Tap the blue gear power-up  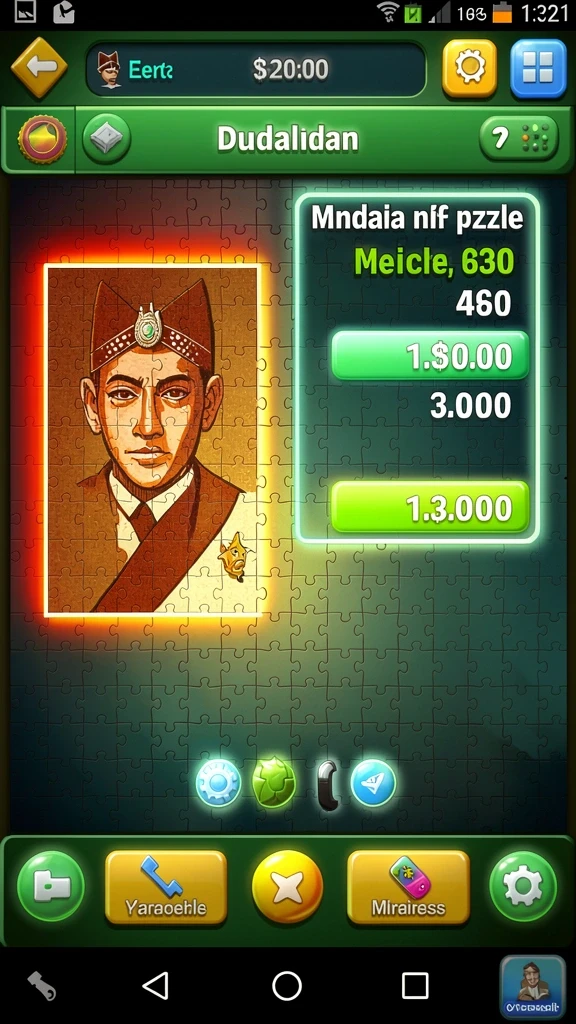218,782
